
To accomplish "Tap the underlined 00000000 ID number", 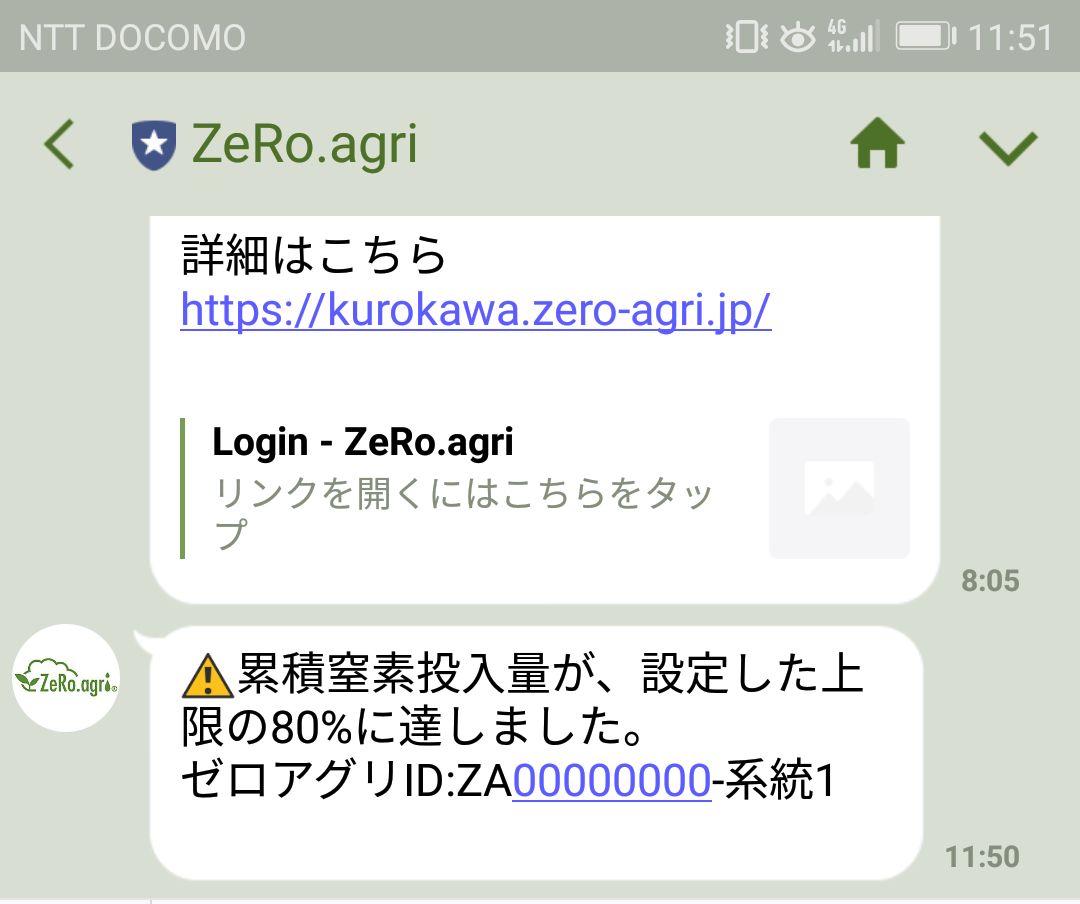I will 611,783.
